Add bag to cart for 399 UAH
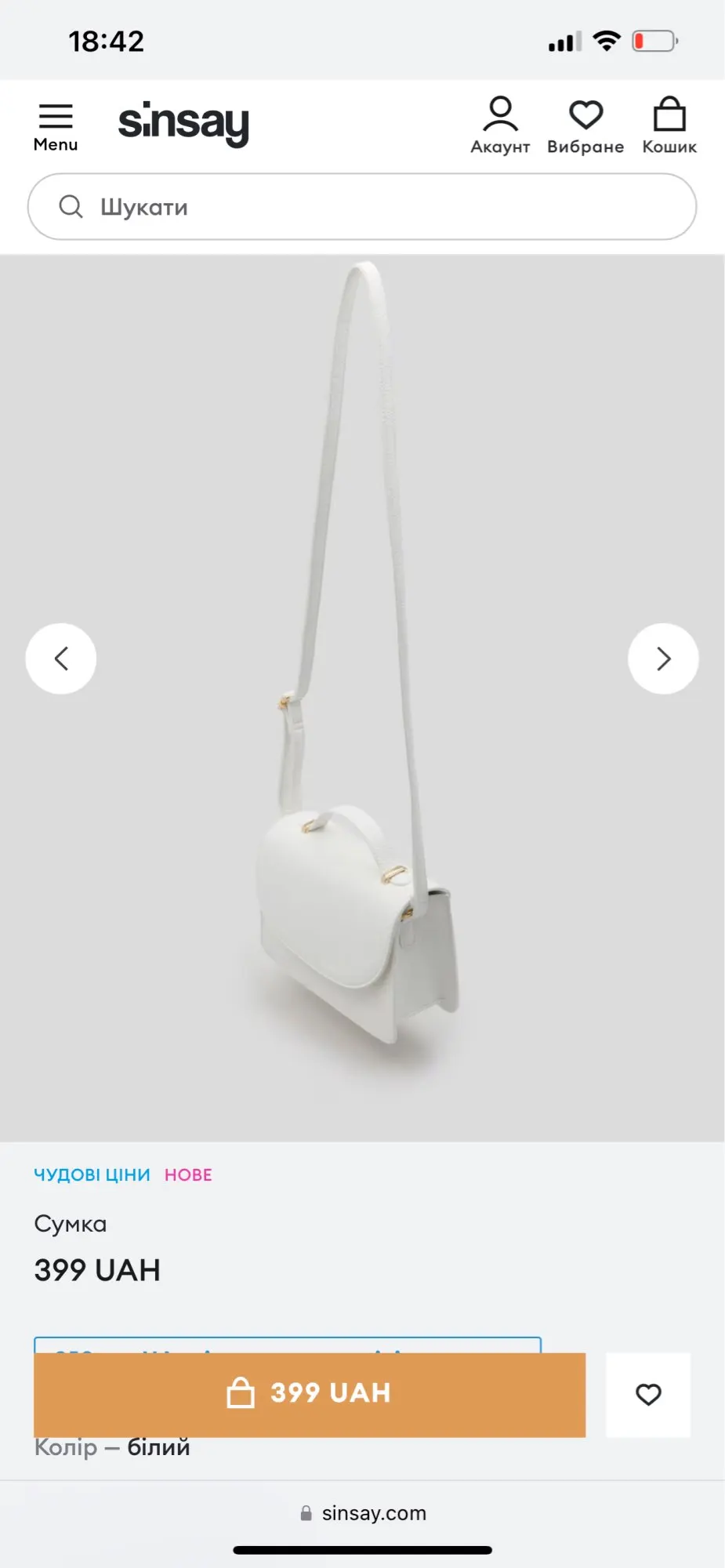 click(x=310, y=1394)
